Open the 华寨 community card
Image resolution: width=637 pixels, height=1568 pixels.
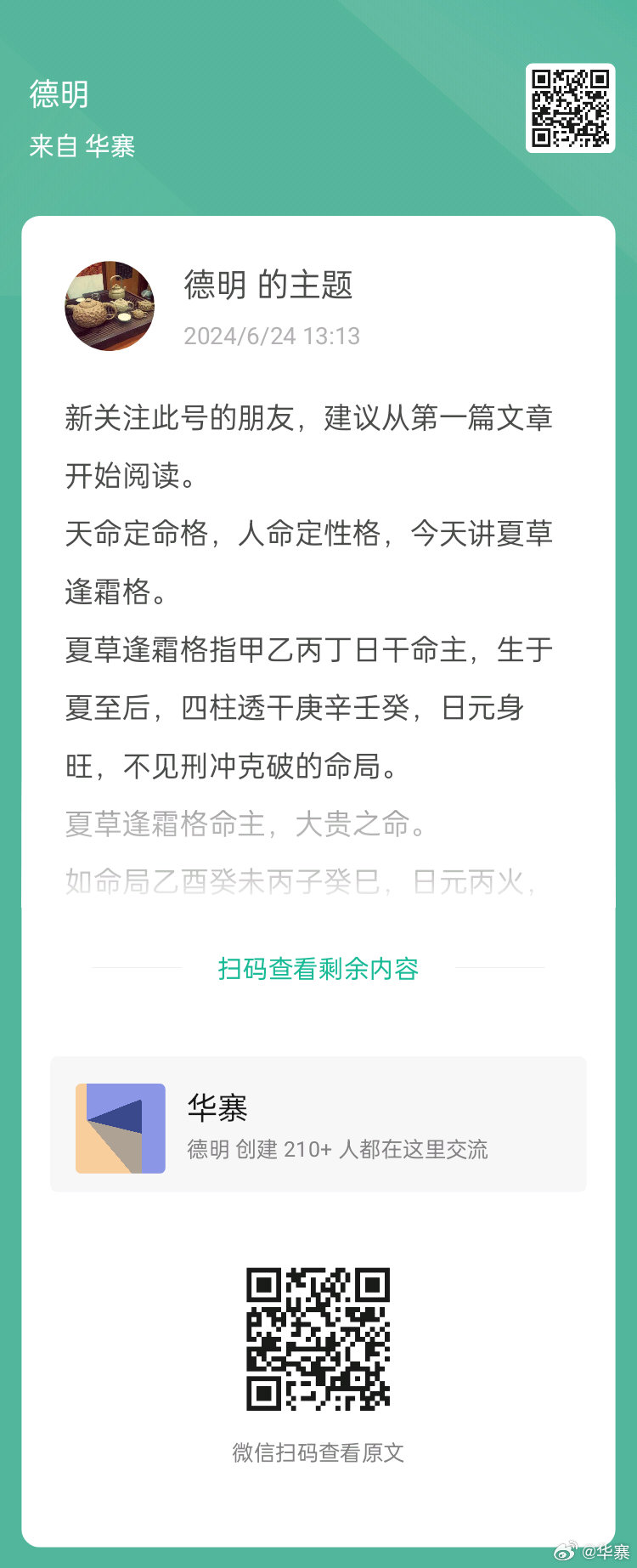pyautogui.click(x=318, y=1124)
